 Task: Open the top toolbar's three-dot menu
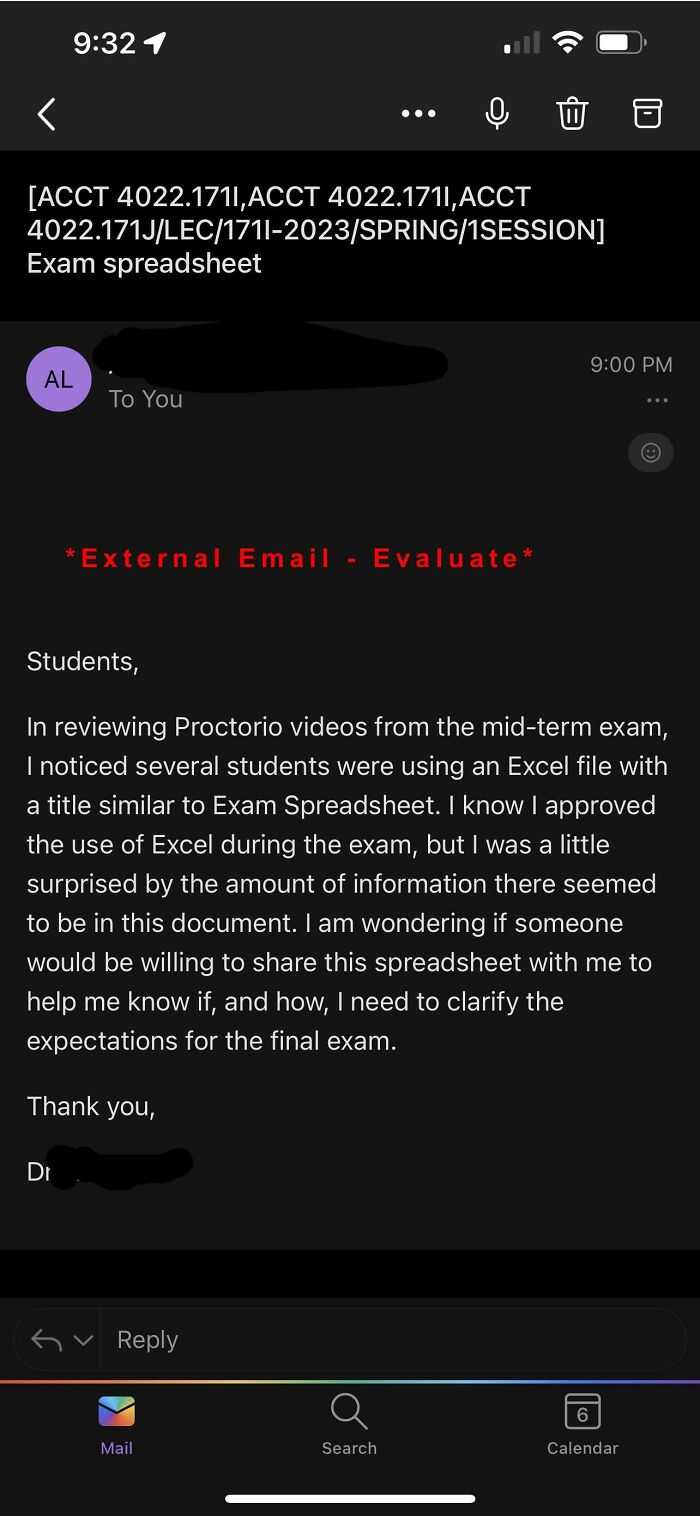[418, 114]
